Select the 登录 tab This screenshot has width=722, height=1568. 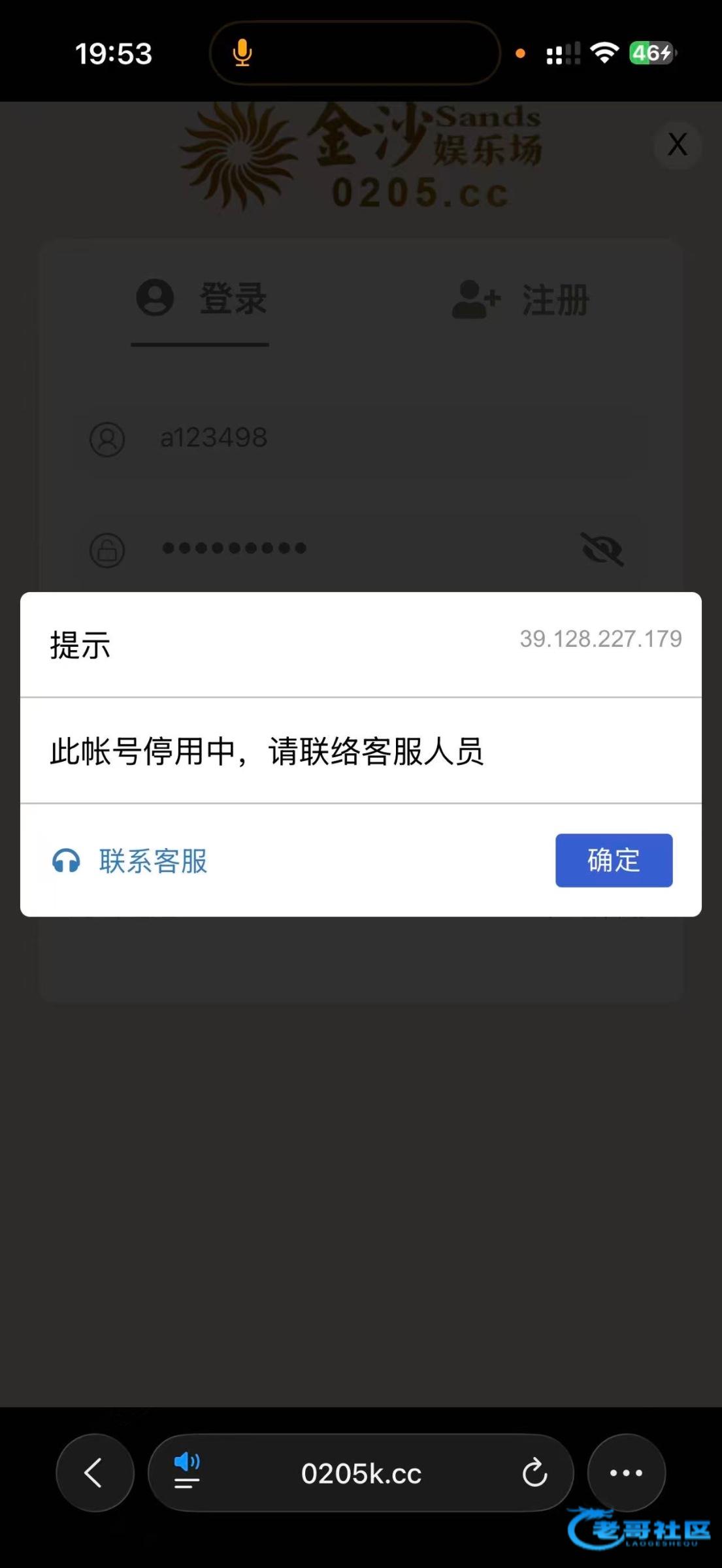201,299
